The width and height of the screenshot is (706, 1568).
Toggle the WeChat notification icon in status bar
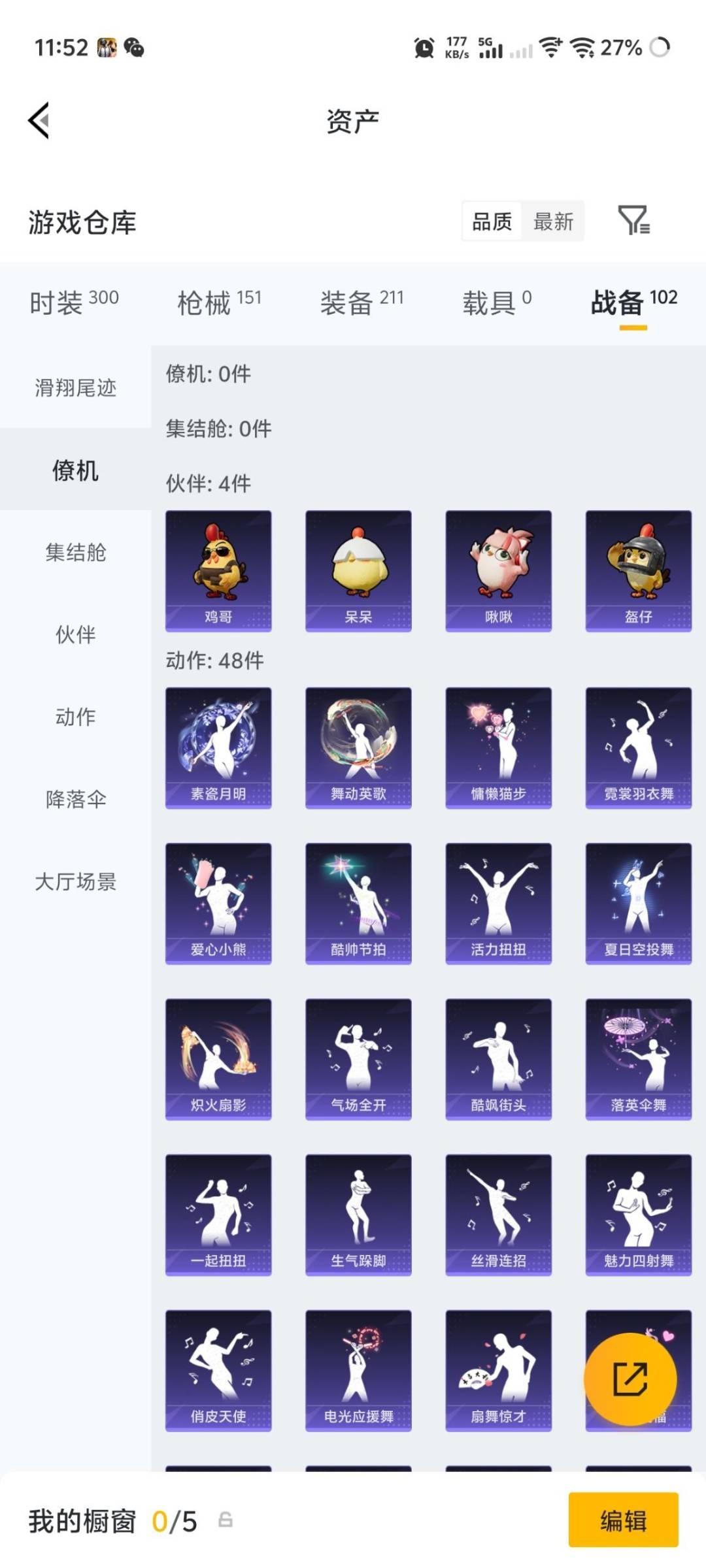tap(134, 48)
